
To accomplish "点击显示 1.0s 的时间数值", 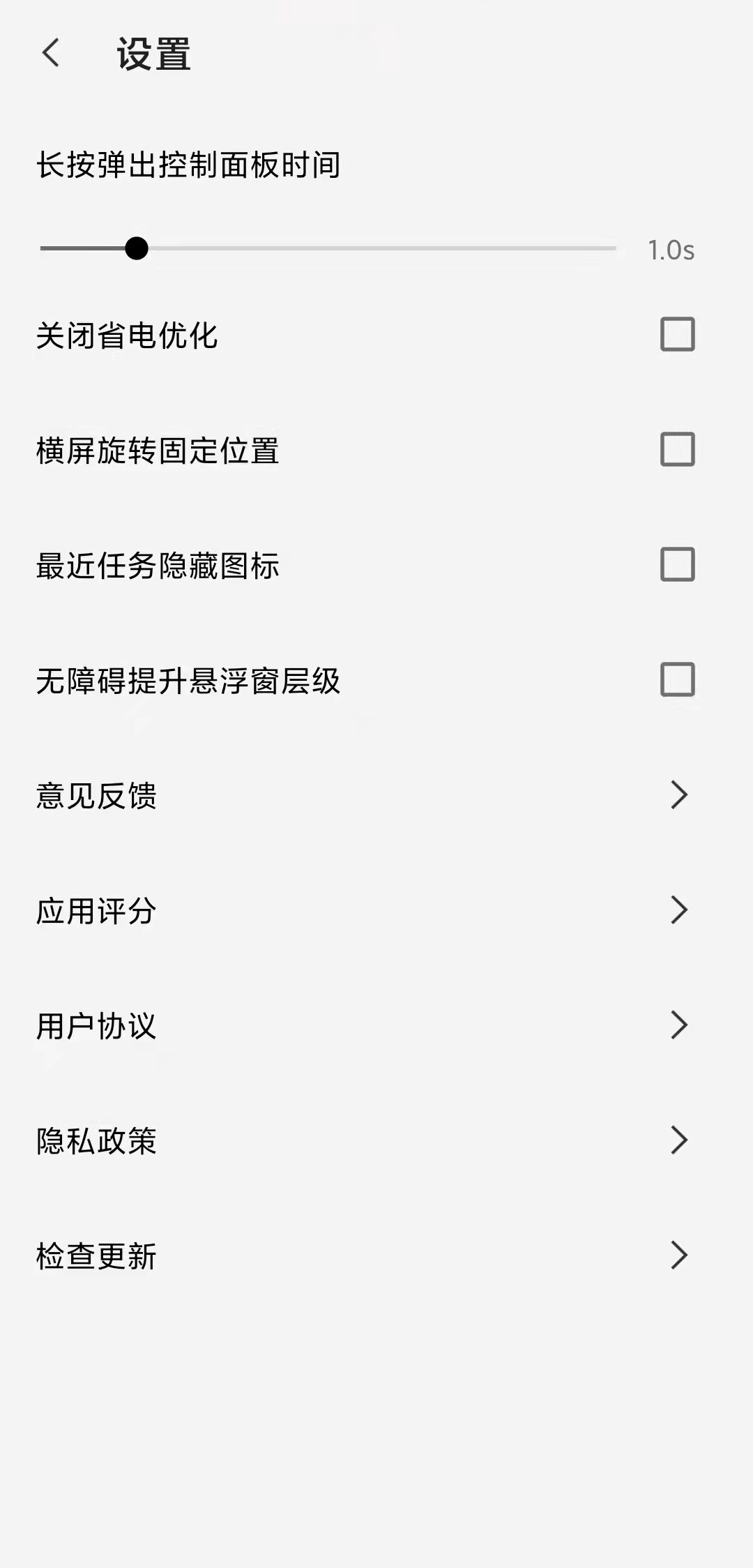I will 671,250.
